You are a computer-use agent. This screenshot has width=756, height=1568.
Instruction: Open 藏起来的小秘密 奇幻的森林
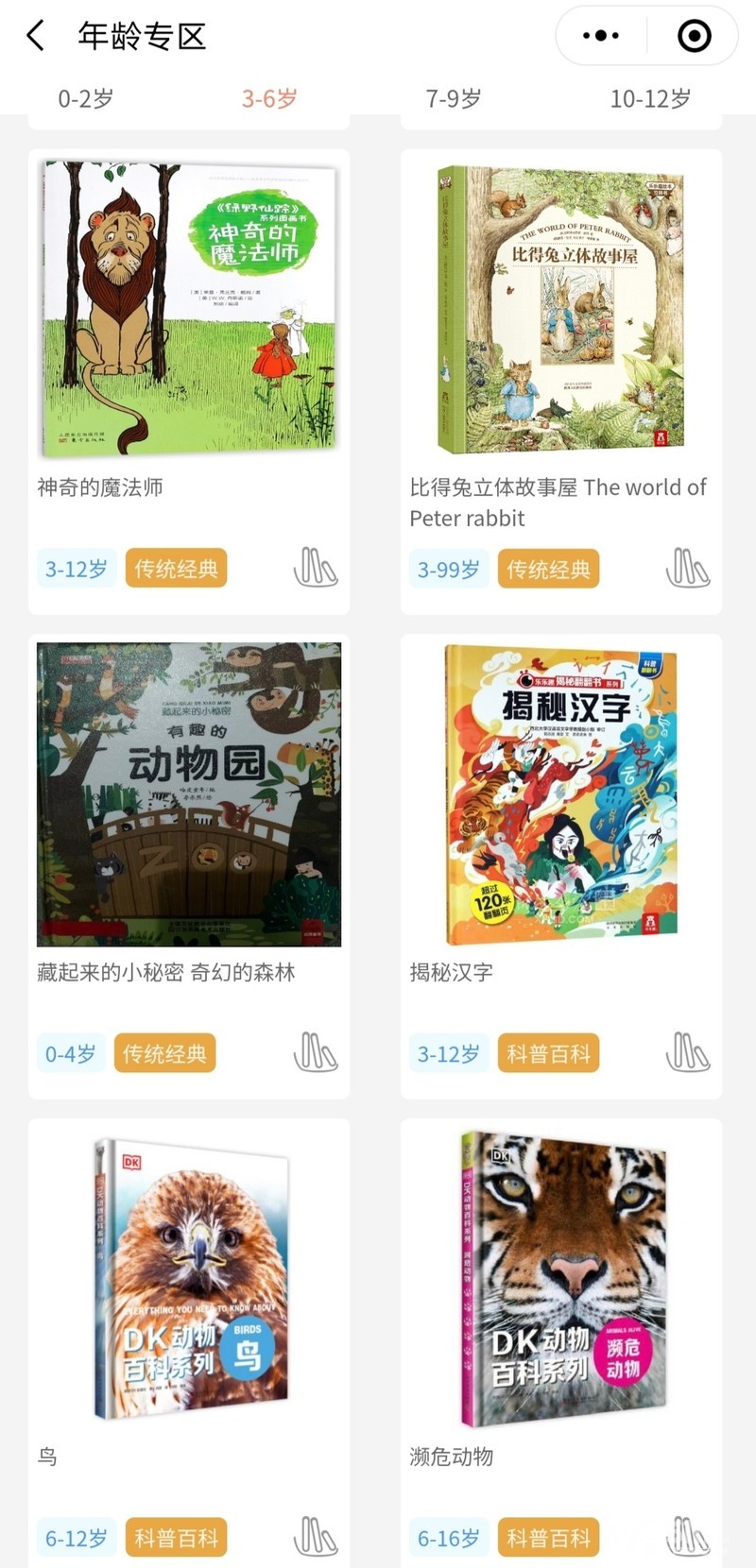(189, 794)
